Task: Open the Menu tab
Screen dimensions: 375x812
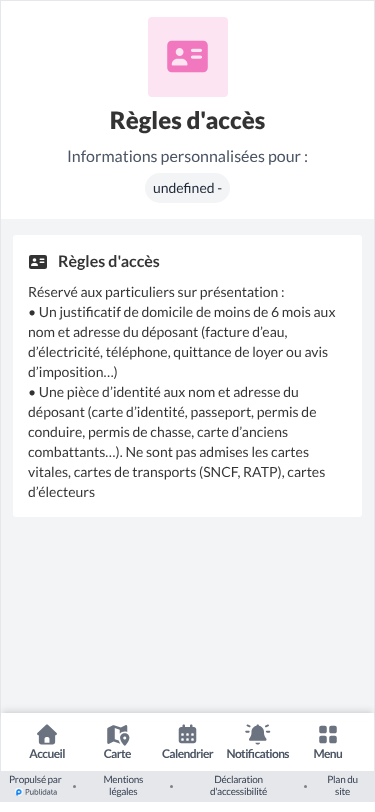Action: coord(328,742)
